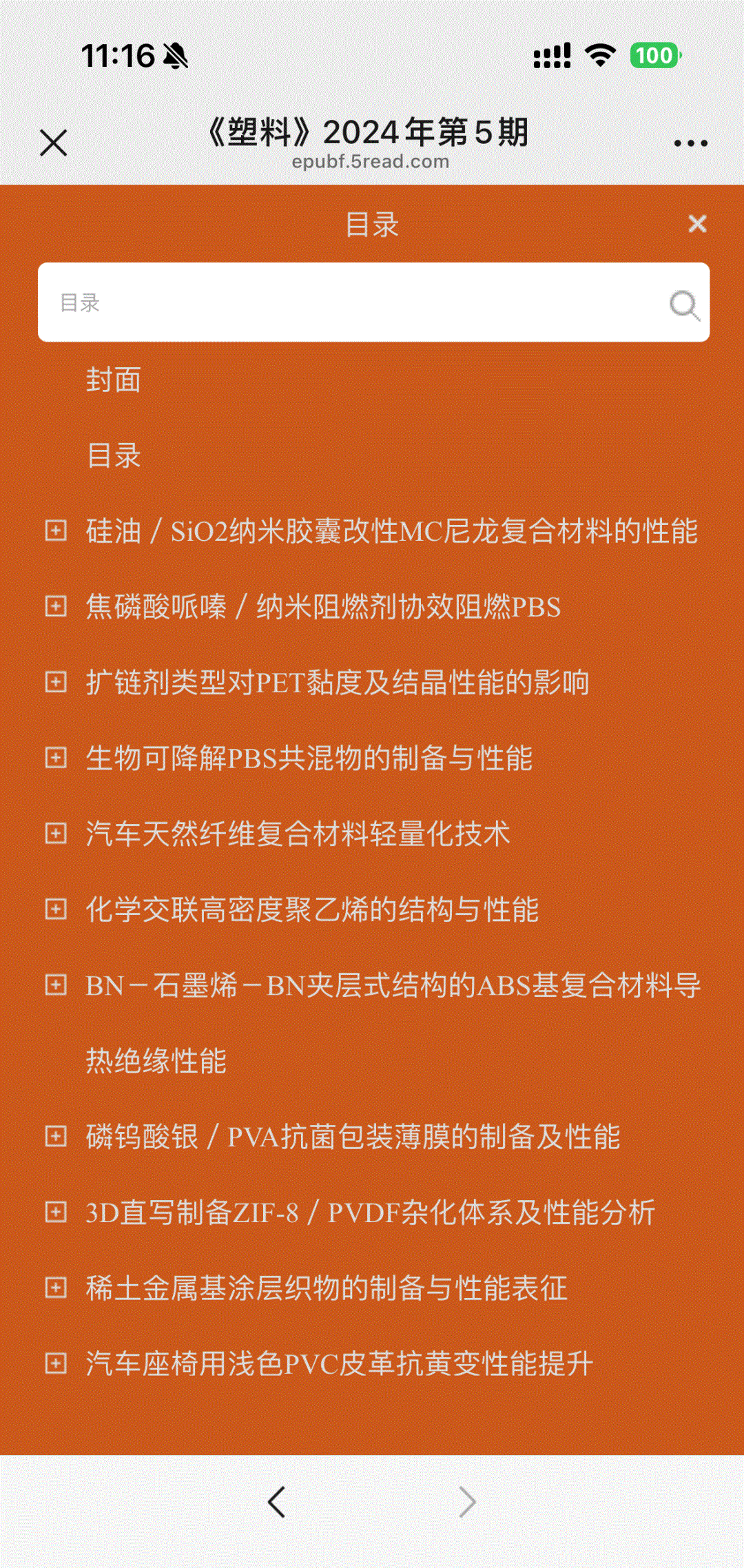
Task: Focus the 目录 search field
Action: [x=373, y=302]
